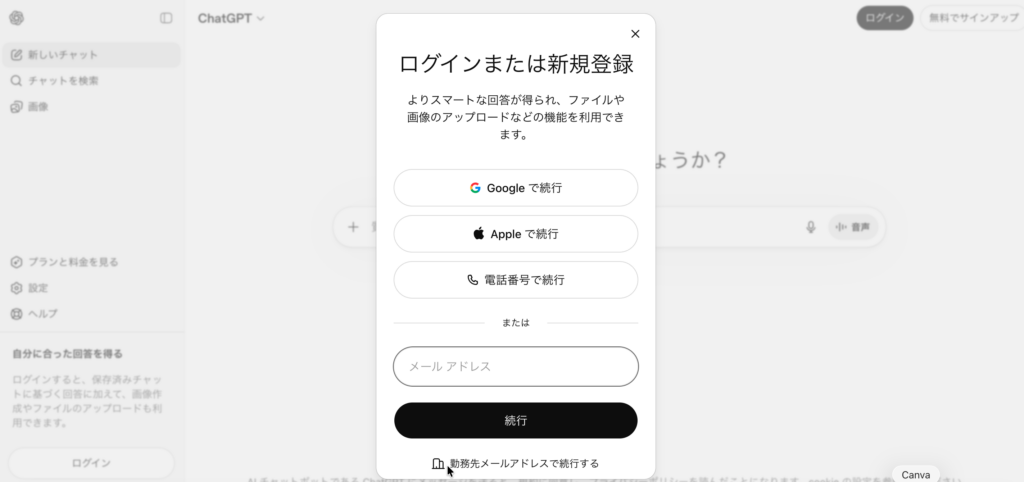The height and width of the screenshot is (482, 1024).
Task: Select 電話番号で続行 option
Action: [x=515, y=280]
